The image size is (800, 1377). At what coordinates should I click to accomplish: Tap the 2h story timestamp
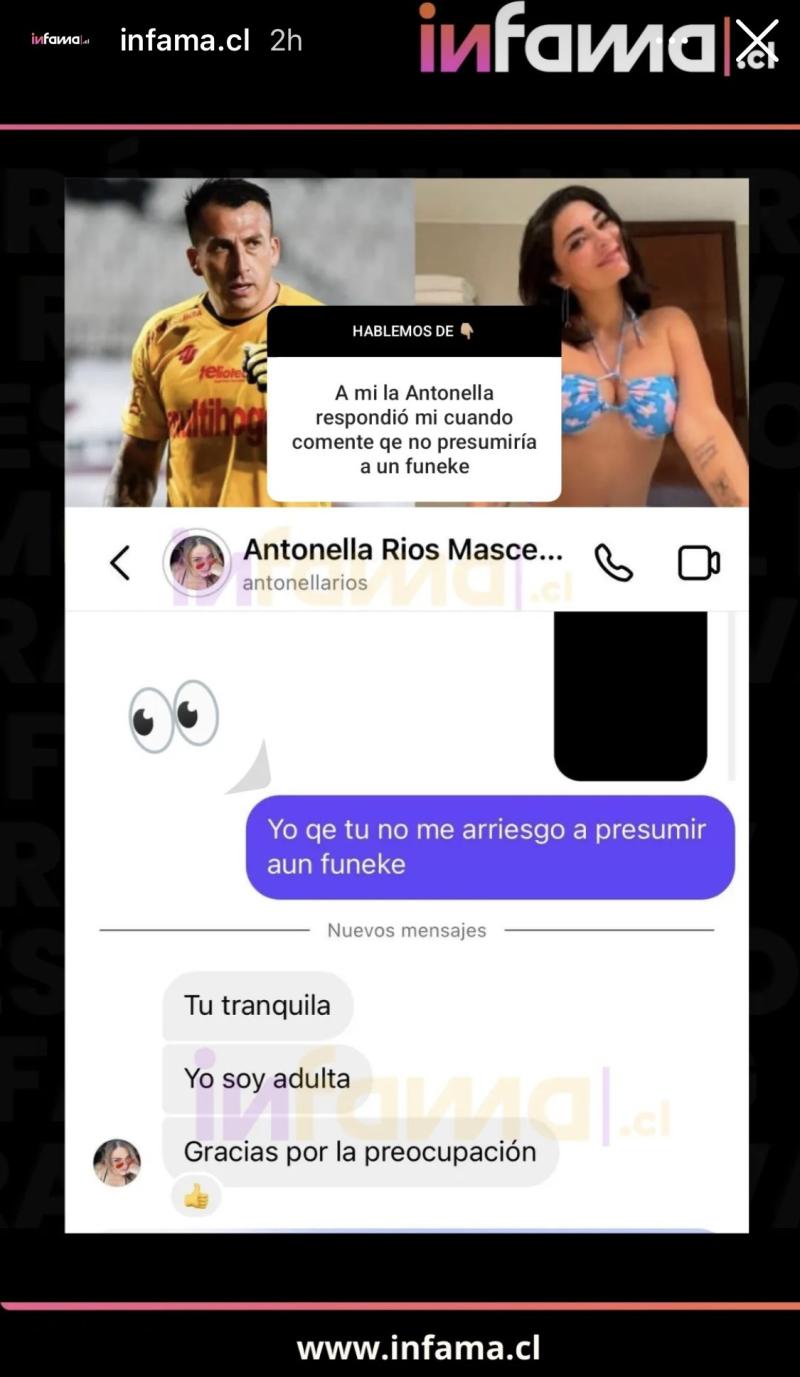[x=285, y=41]
